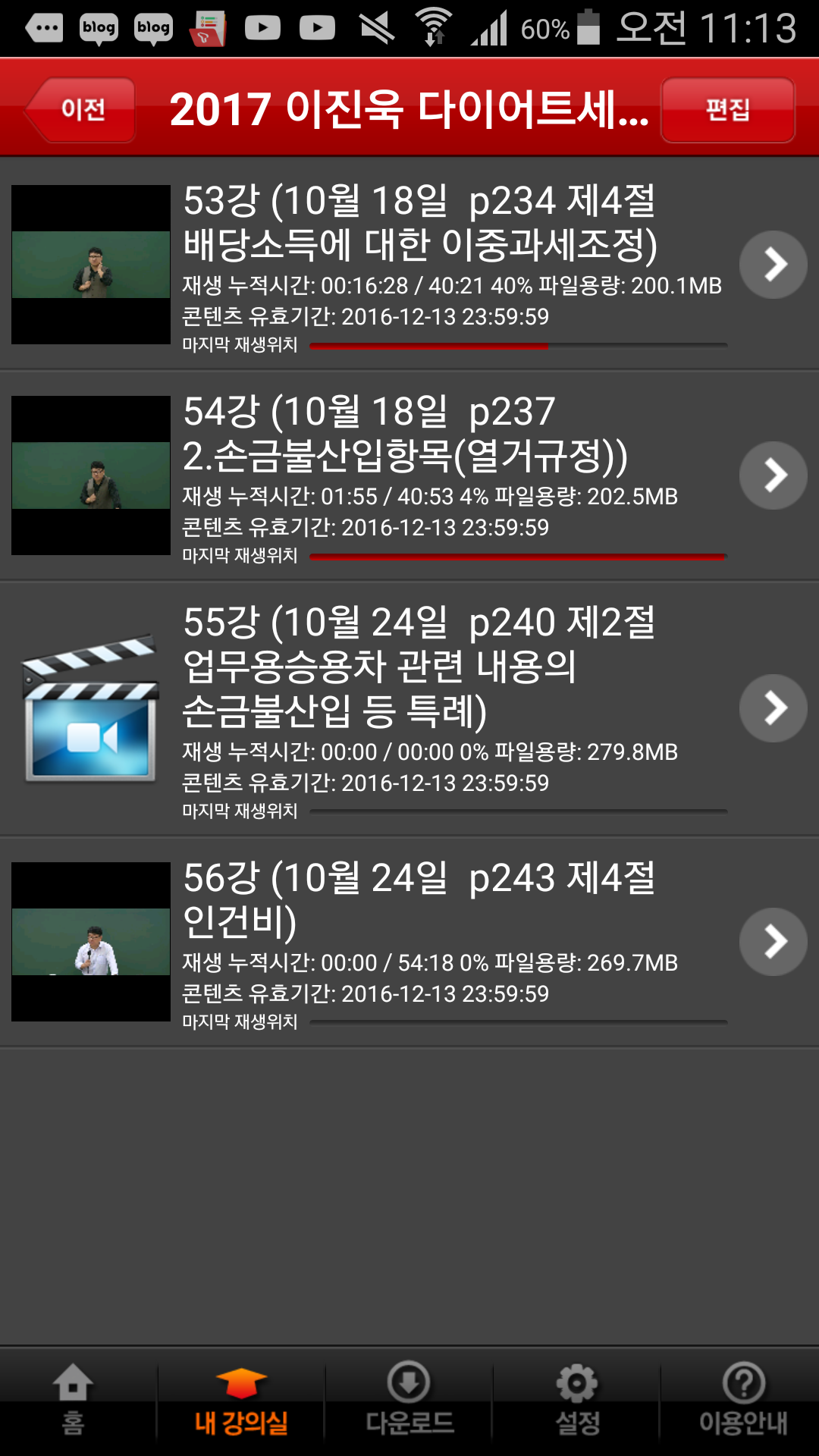
Task: Go back using the 이전 button
Action: coord(82,110)
